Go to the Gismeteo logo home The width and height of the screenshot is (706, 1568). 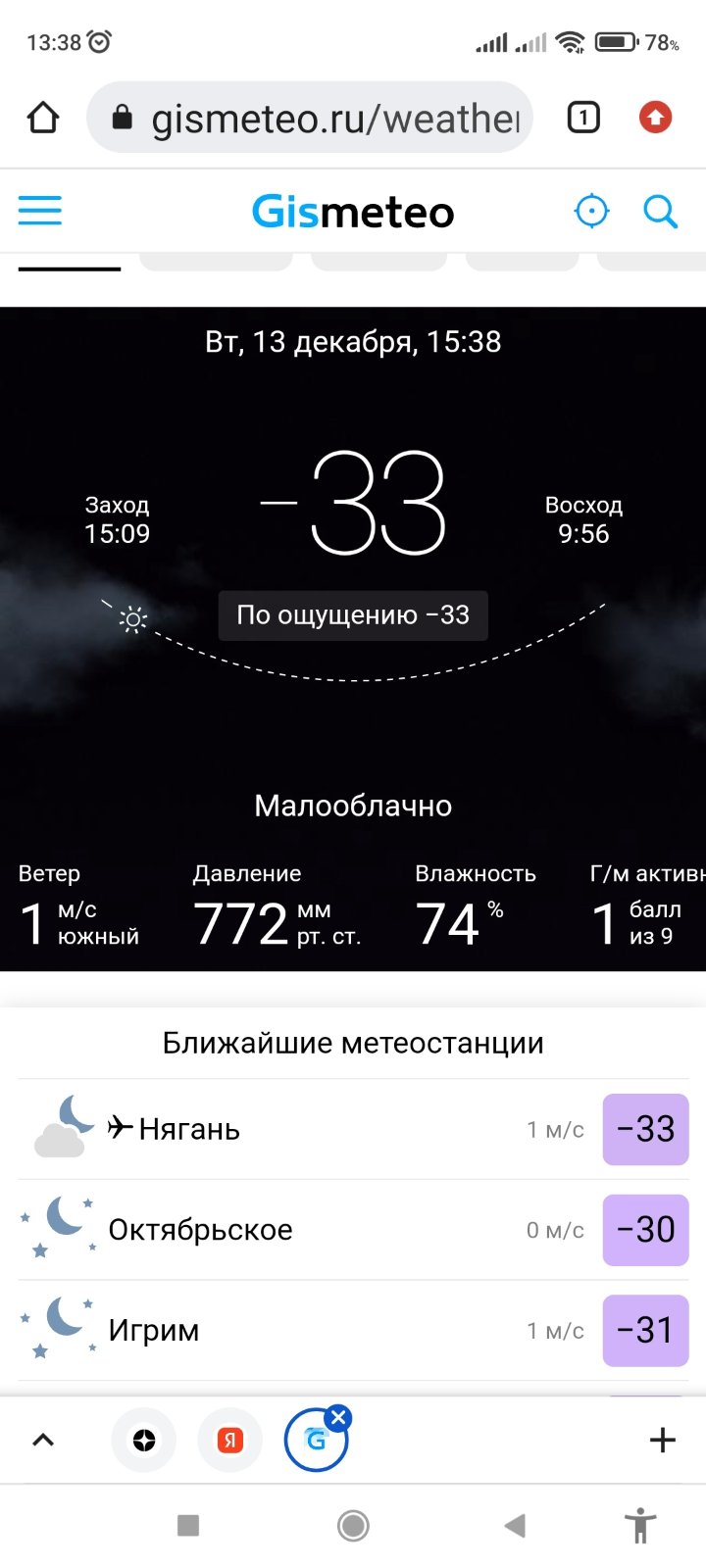click(x=353, y=212)
